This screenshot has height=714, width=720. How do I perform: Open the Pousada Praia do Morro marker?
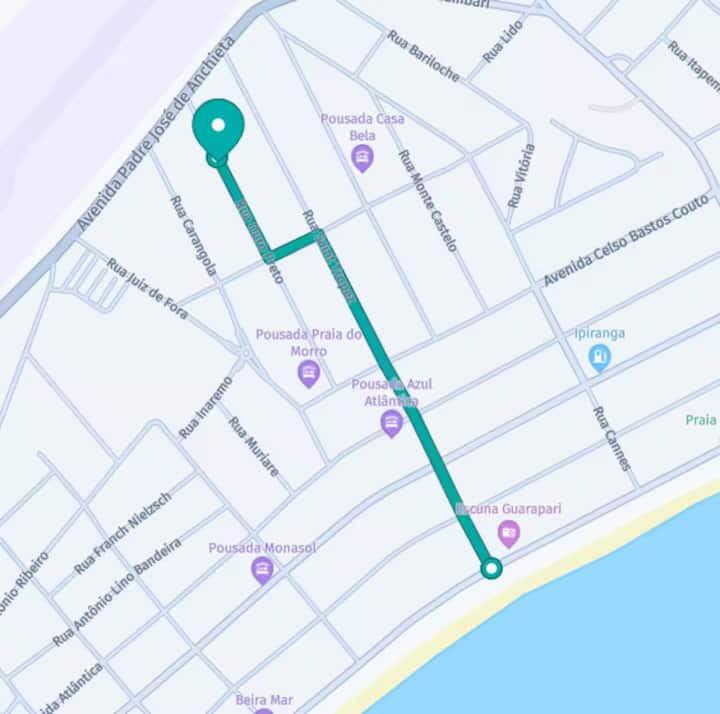[x=309, y=375]
